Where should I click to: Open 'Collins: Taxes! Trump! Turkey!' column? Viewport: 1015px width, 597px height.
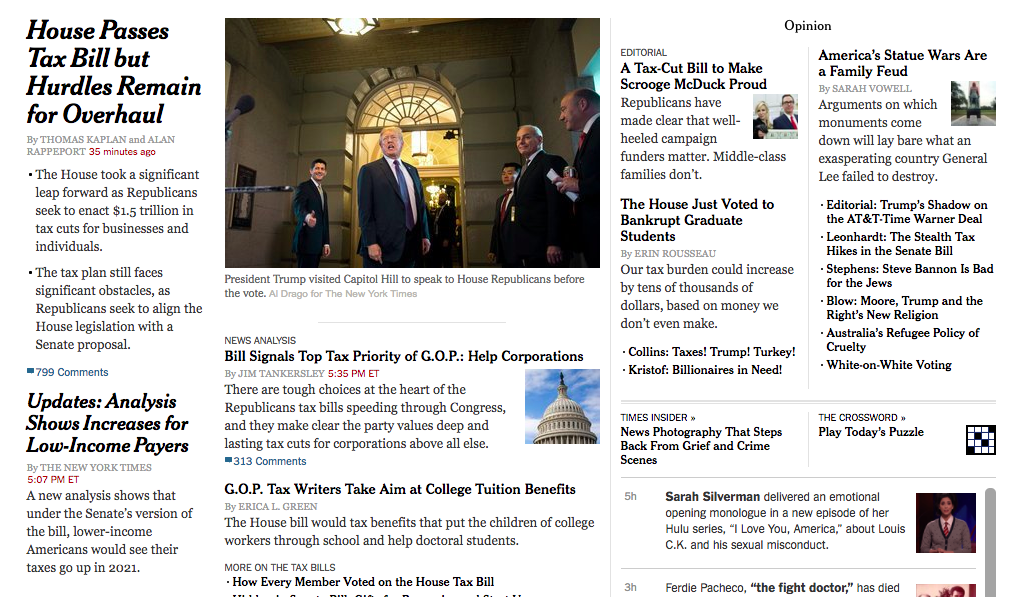click(x=711, y=352)
